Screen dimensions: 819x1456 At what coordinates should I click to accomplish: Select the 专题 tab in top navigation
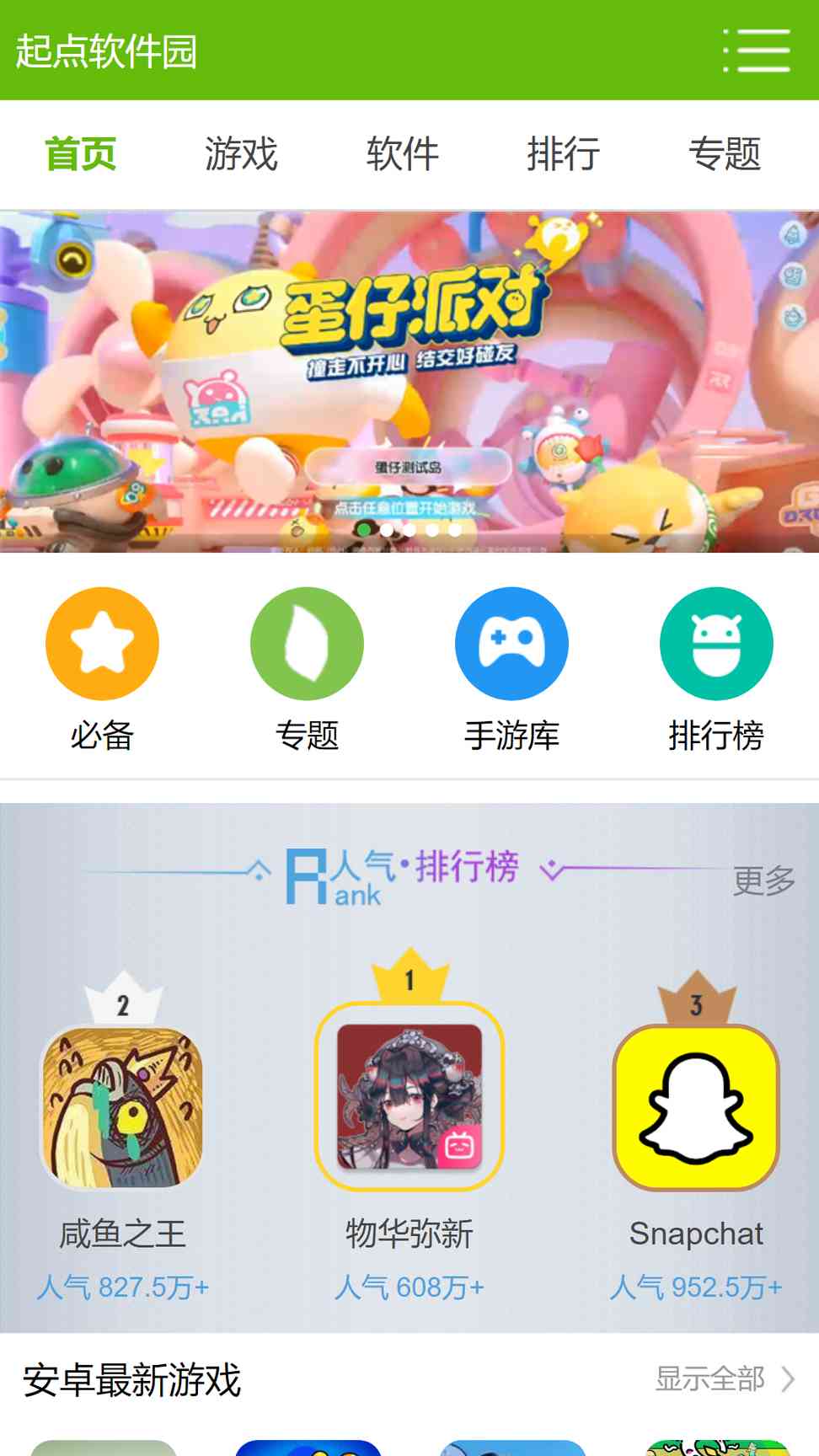[724, 154]
